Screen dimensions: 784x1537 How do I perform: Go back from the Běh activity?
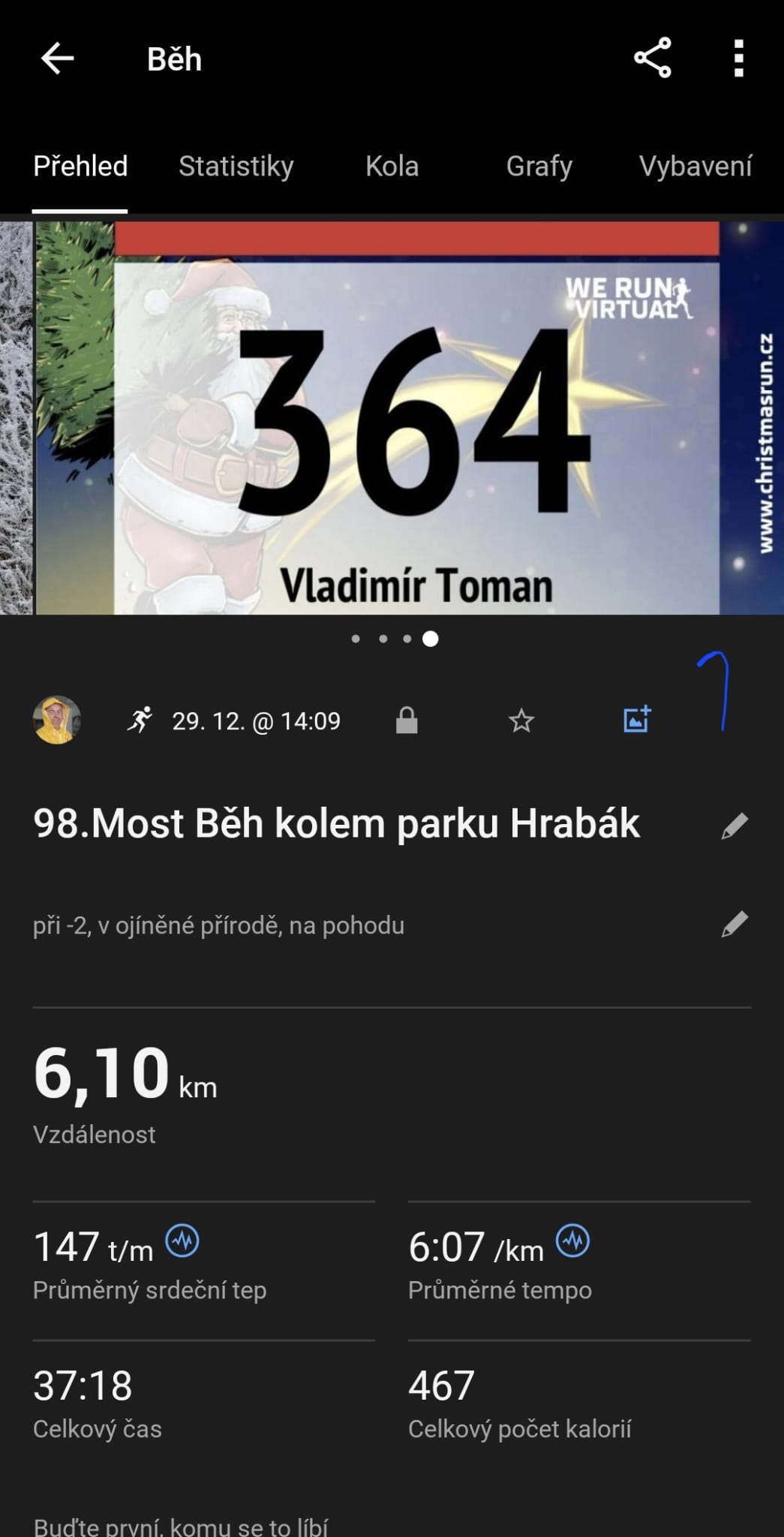pos(57,59)
